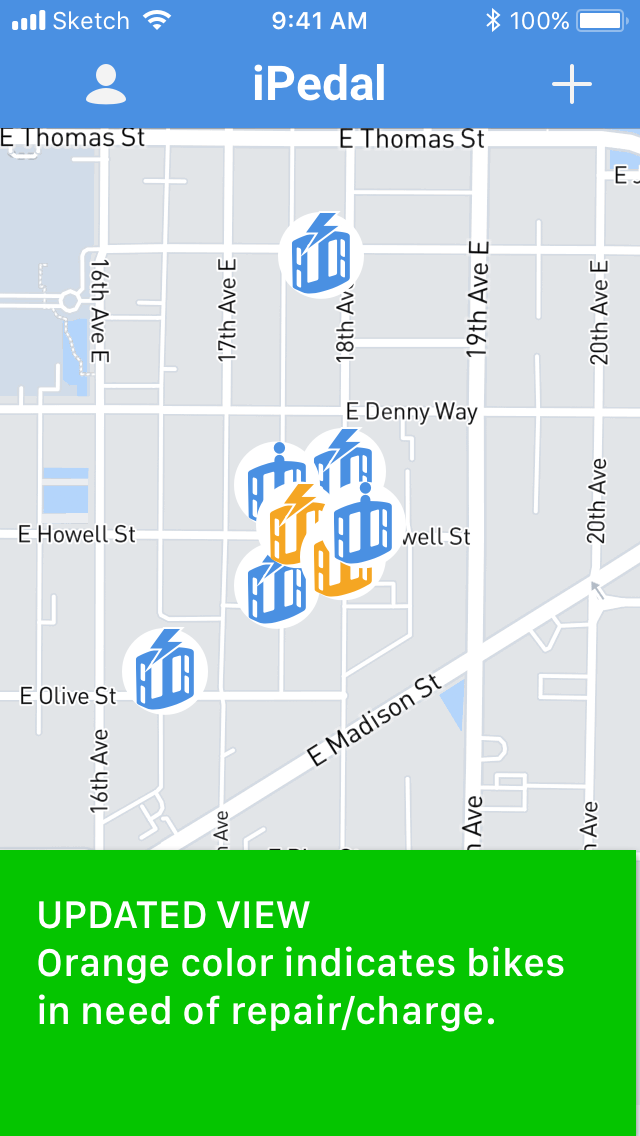The image size is (640, 1136).
Task: Select the bike marker on E Olive St
Action: [x=165, y=672]
